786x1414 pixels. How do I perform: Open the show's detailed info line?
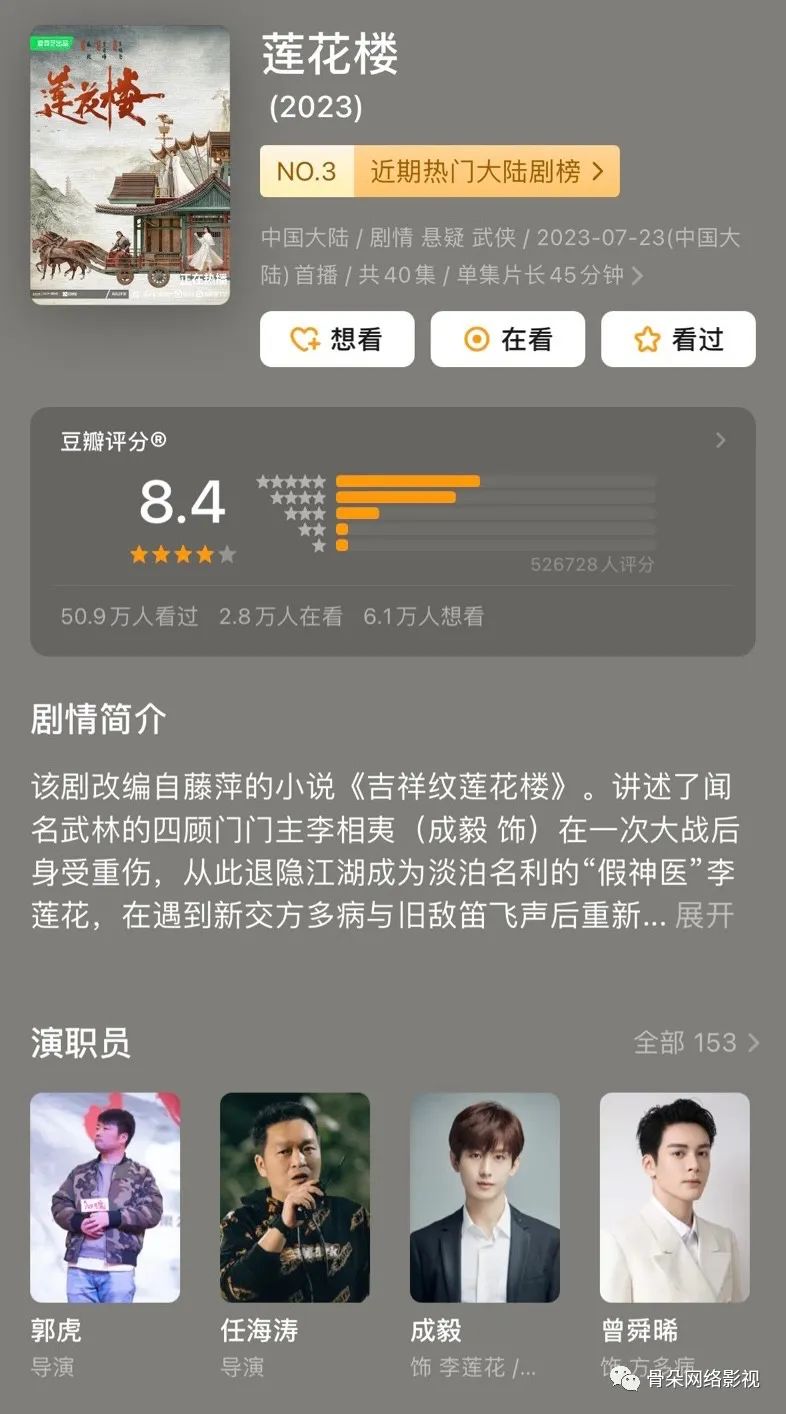click(x=500, y=256)
